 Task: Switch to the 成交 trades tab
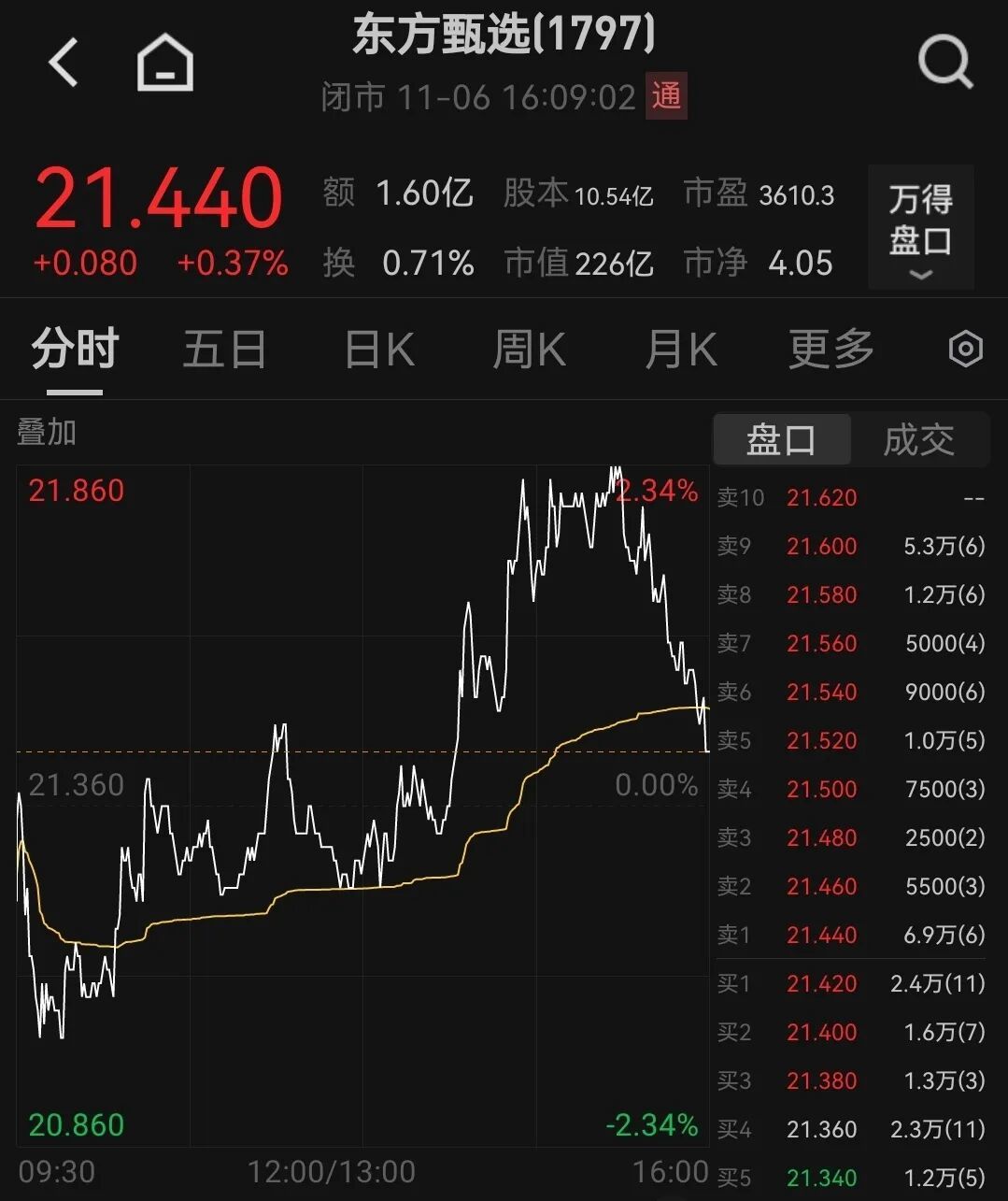(x=919, y=439)
